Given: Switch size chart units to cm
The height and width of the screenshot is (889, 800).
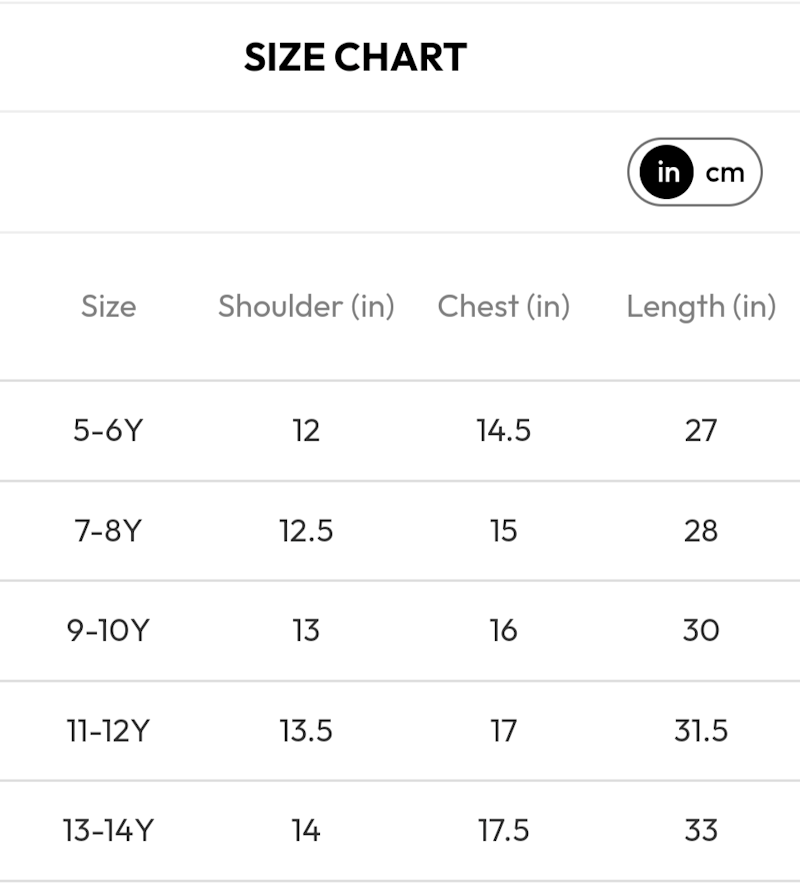Looking at the screenshot, I should point(725,173).
